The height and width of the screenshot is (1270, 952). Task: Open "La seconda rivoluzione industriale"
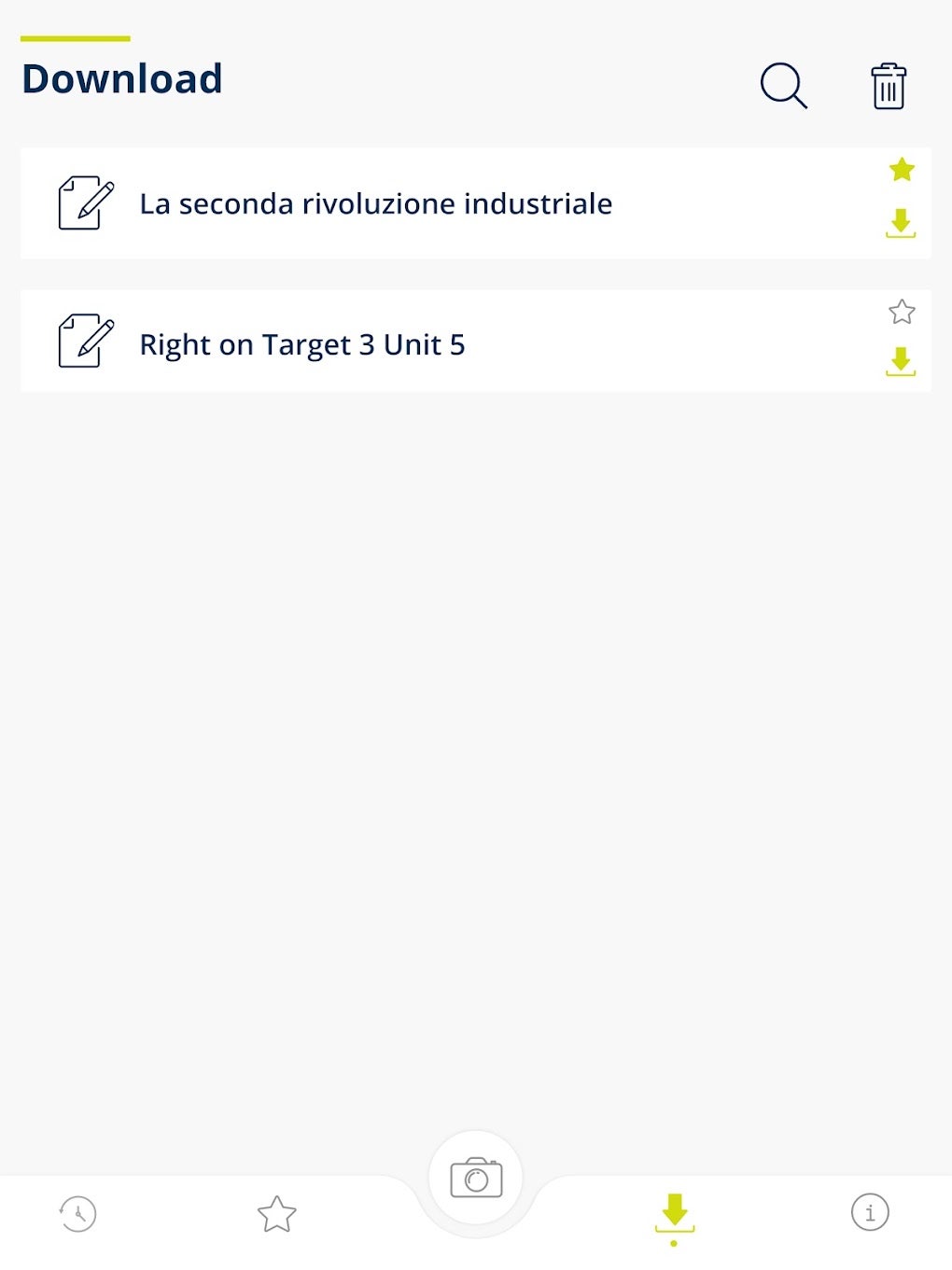(376, 203)
